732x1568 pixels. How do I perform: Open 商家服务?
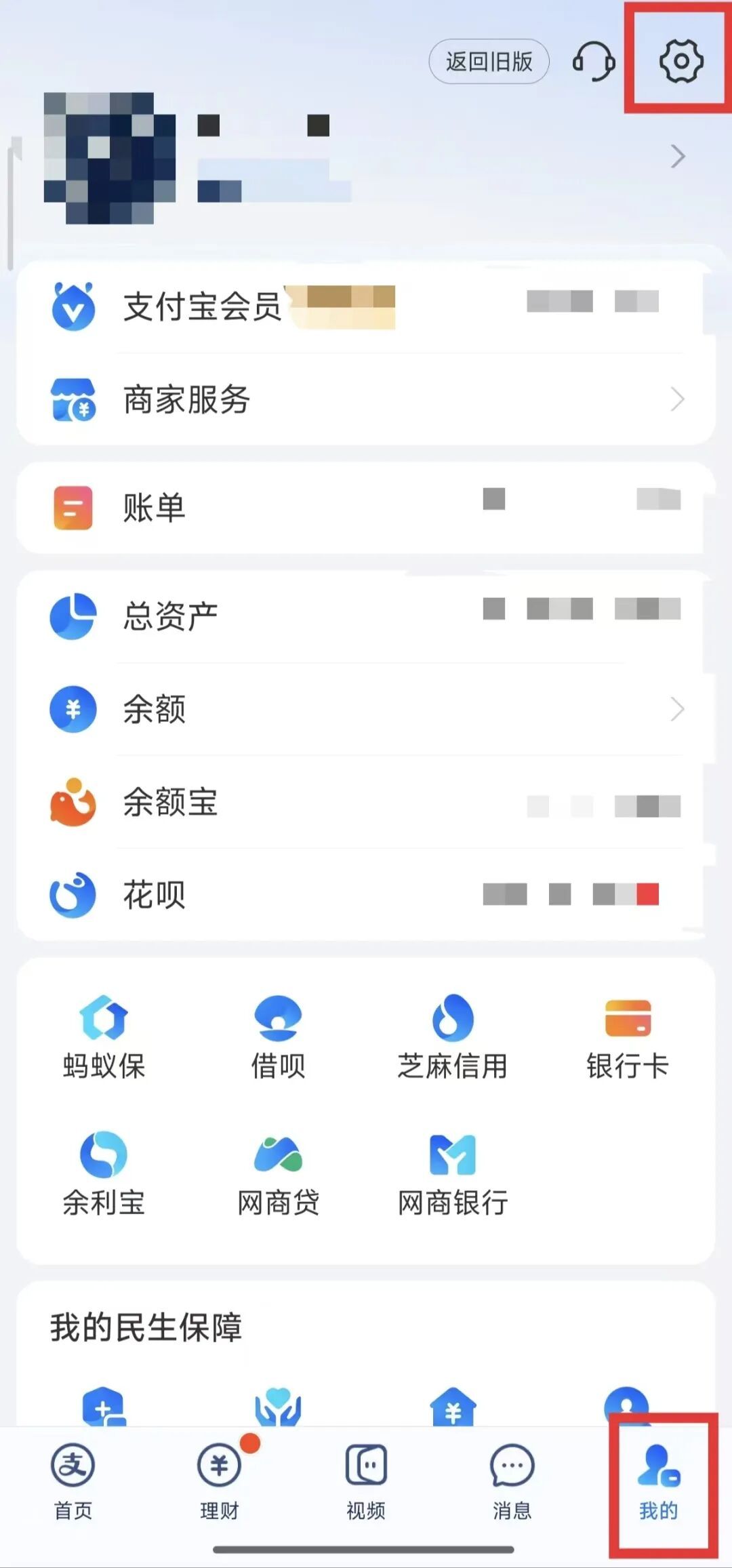366,399
